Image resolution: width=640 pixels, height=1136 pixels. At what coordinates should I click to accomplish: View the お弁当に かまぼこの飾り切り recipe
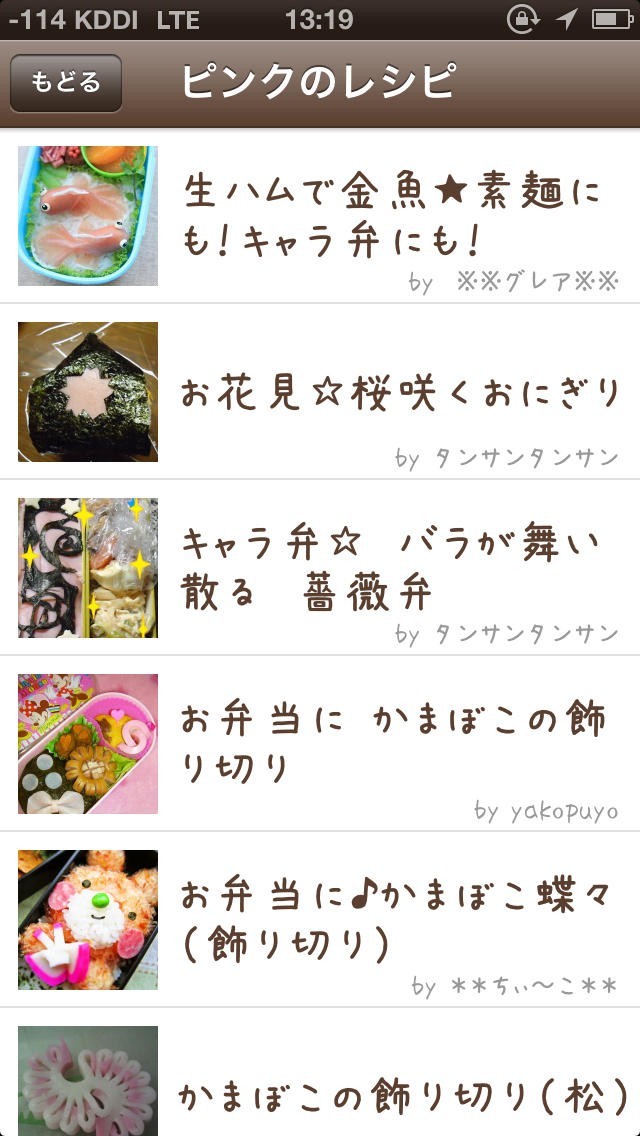(392, 744)
